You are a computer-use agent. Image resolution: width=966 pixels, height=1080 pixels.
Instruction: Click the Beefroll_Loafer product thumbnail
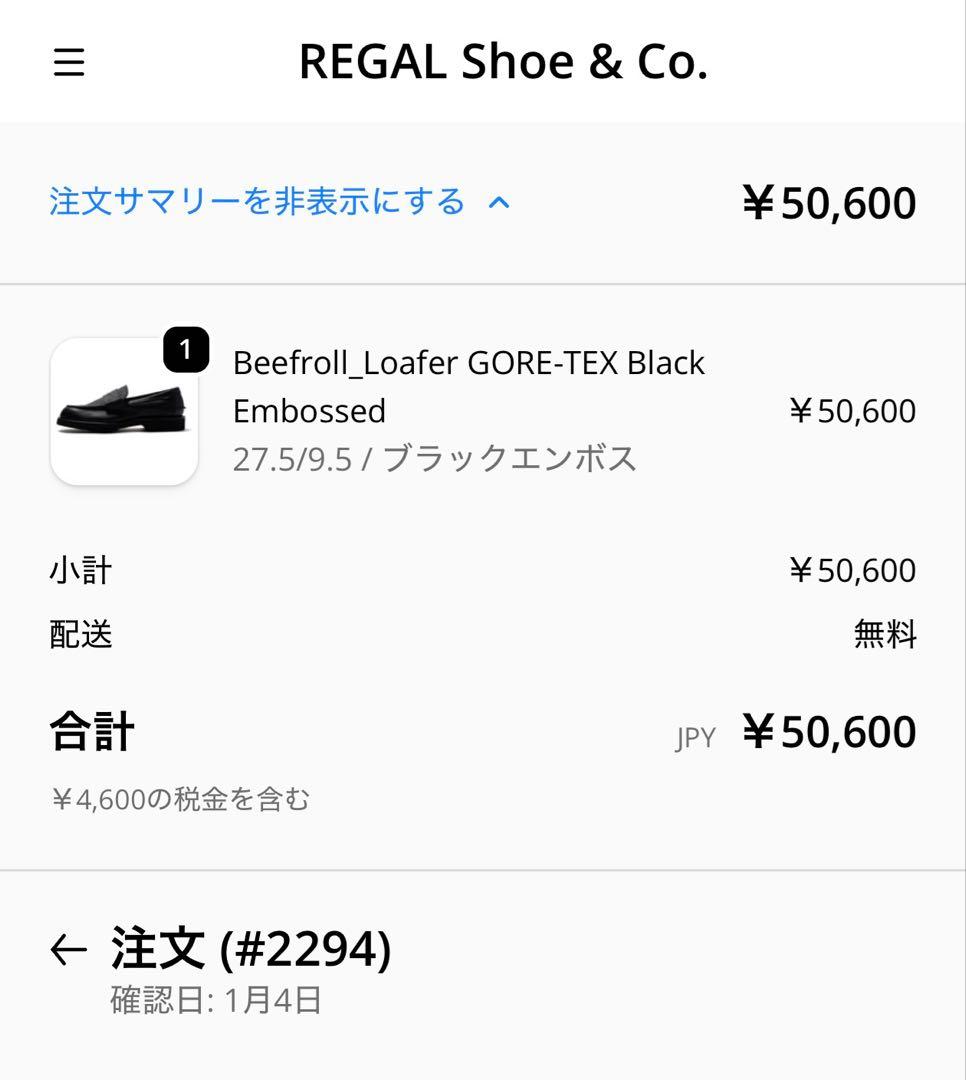point(123,410)
